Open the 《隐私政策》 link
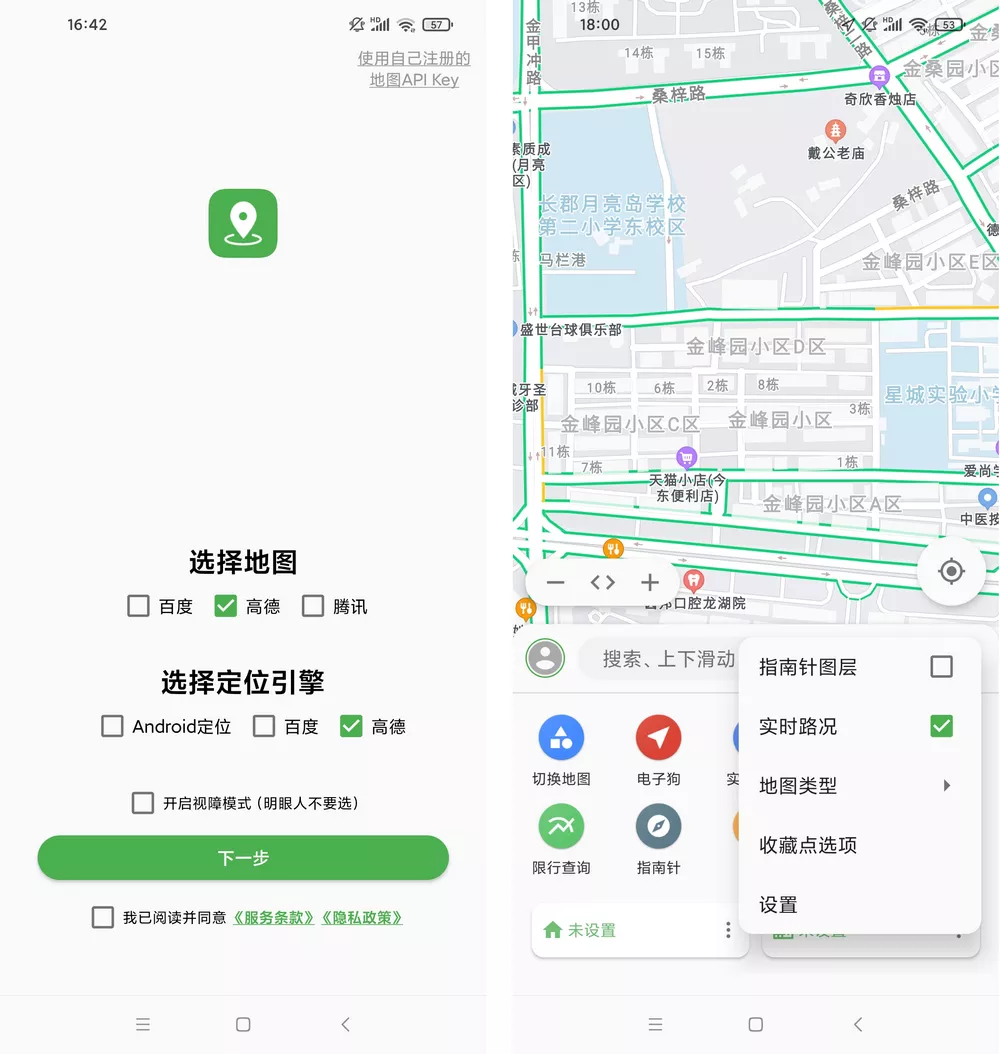The width and height of the screenshot is (1000, 1054). point(361,917)
